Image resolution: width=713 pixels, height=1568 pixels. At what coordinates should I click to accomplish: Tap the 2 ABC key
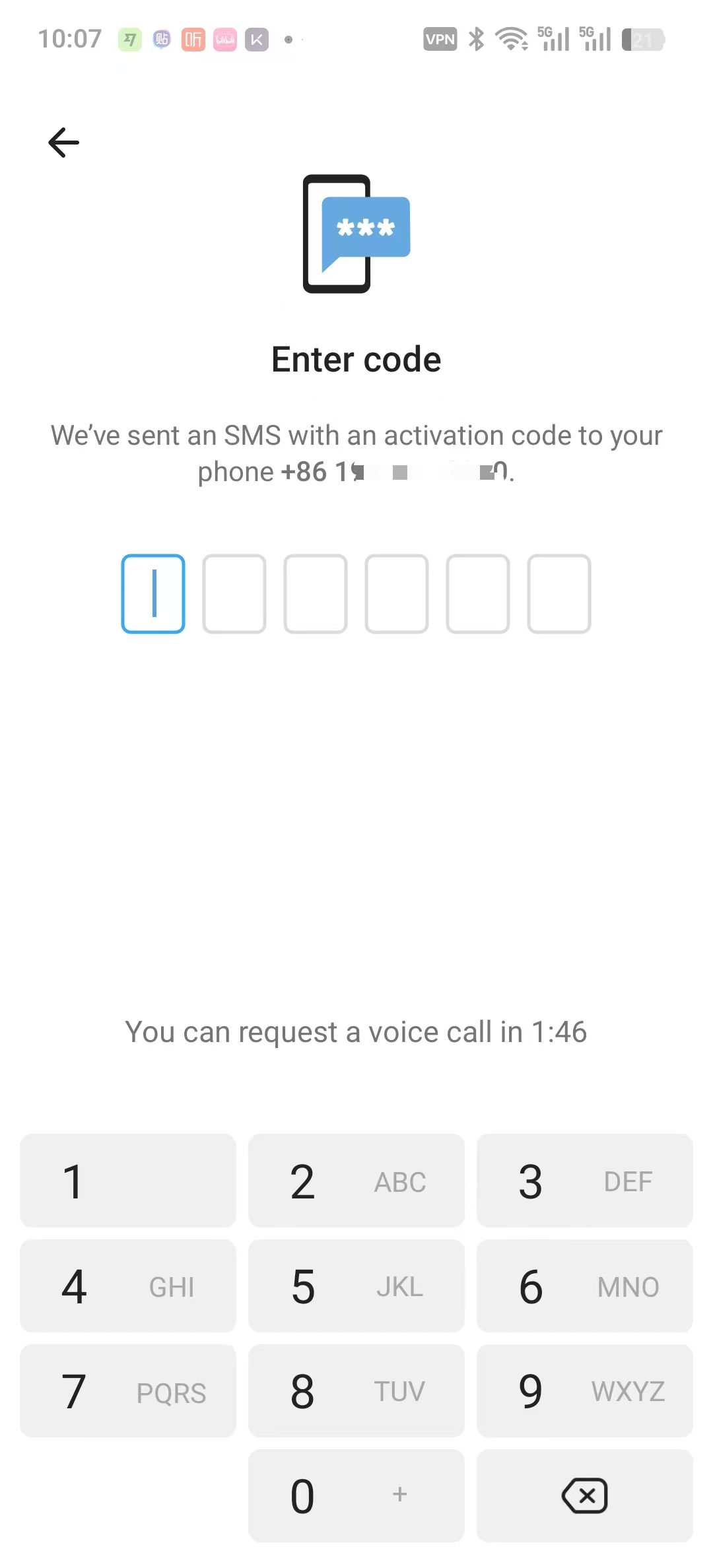point(356,1181)
